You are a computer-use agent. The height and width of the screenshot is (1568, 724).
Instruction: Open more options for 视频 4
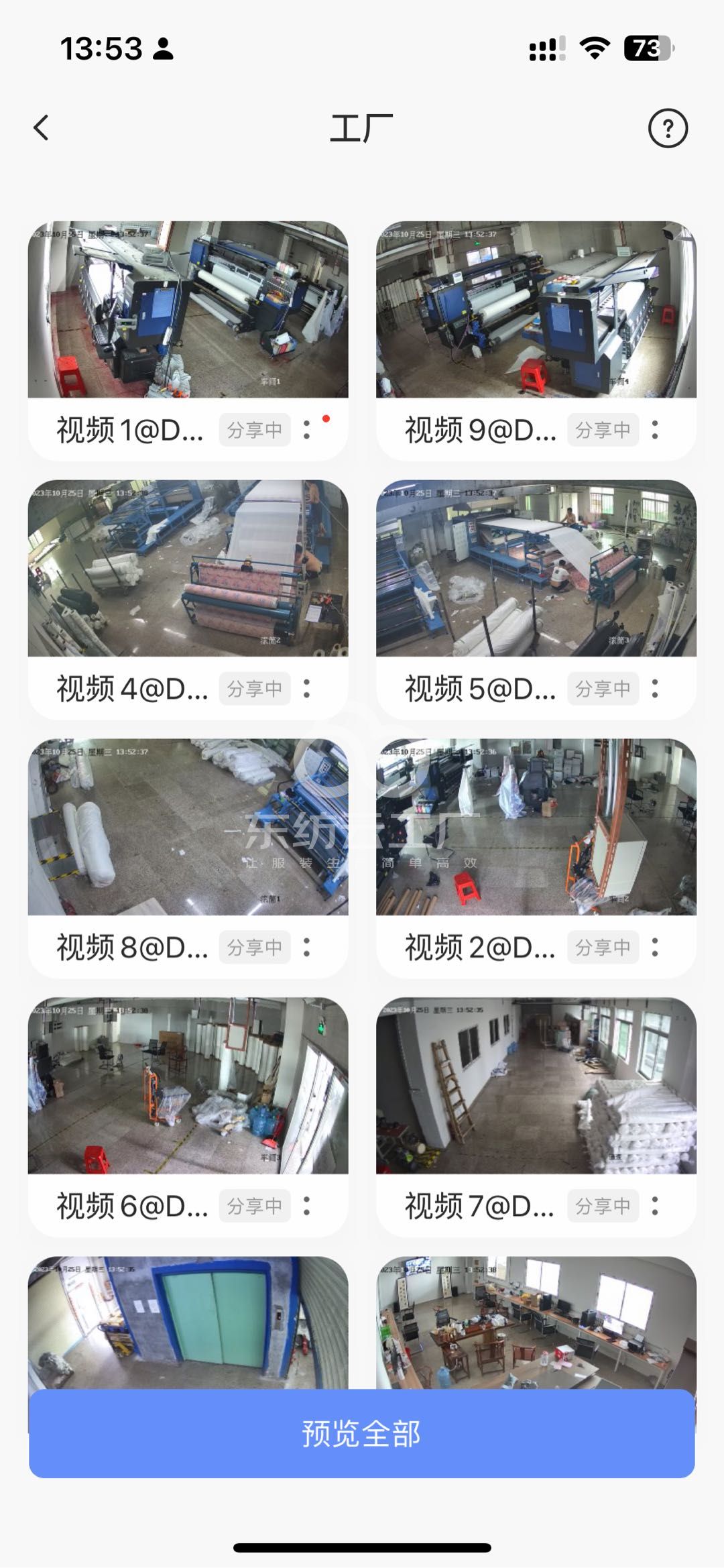[307, 689]
